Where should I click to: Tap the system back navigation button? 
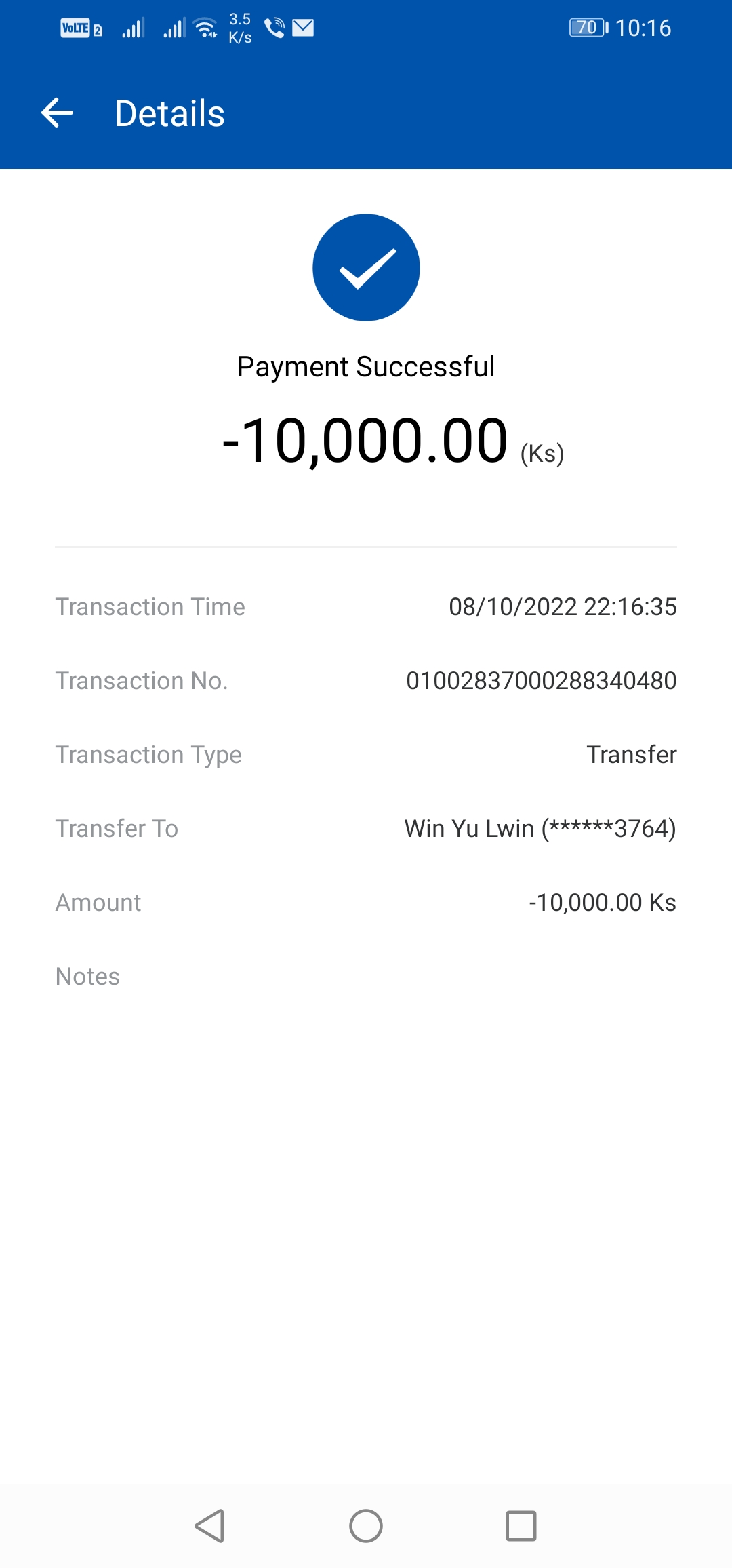pos(210,1526)
